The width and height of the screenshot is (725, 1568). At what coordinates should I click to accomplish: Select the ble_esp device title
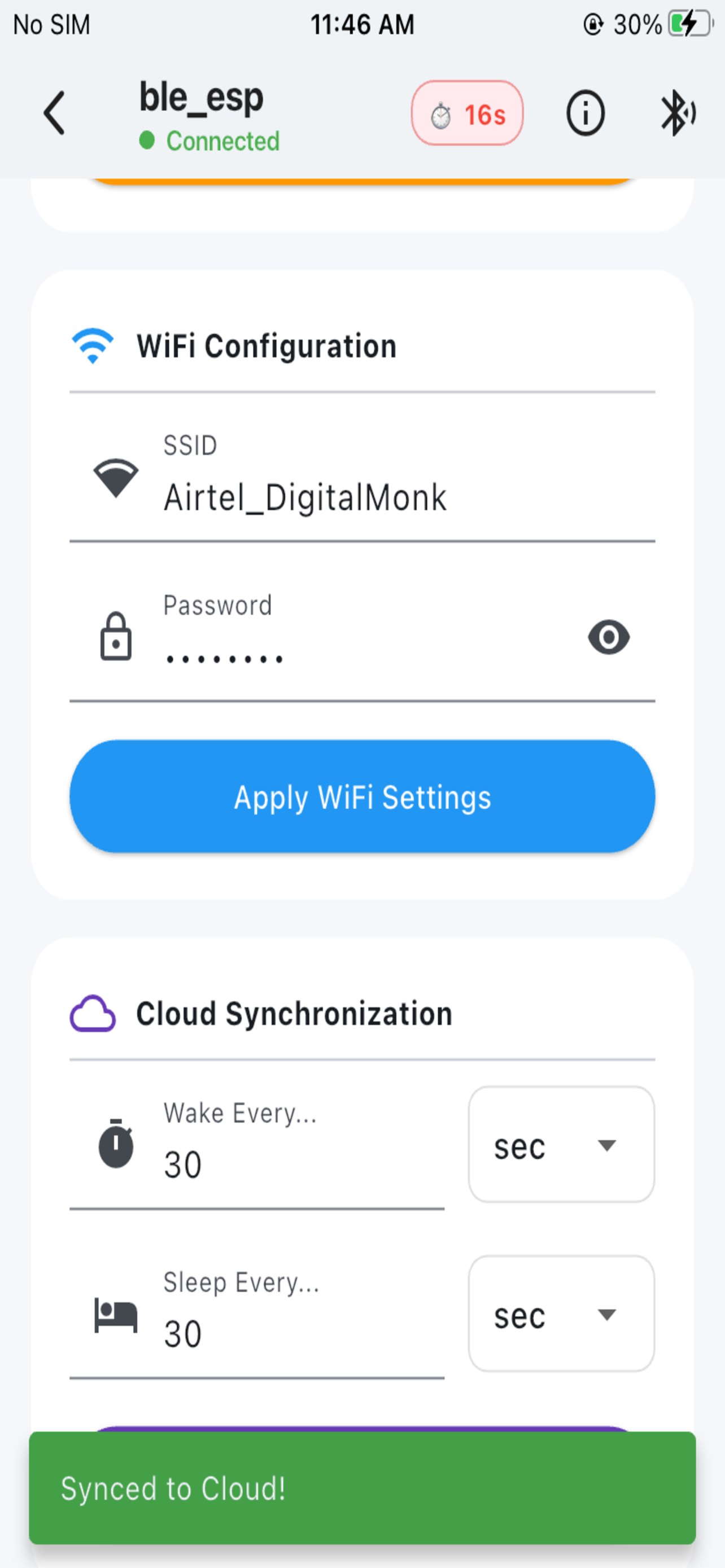pos(202,98)
